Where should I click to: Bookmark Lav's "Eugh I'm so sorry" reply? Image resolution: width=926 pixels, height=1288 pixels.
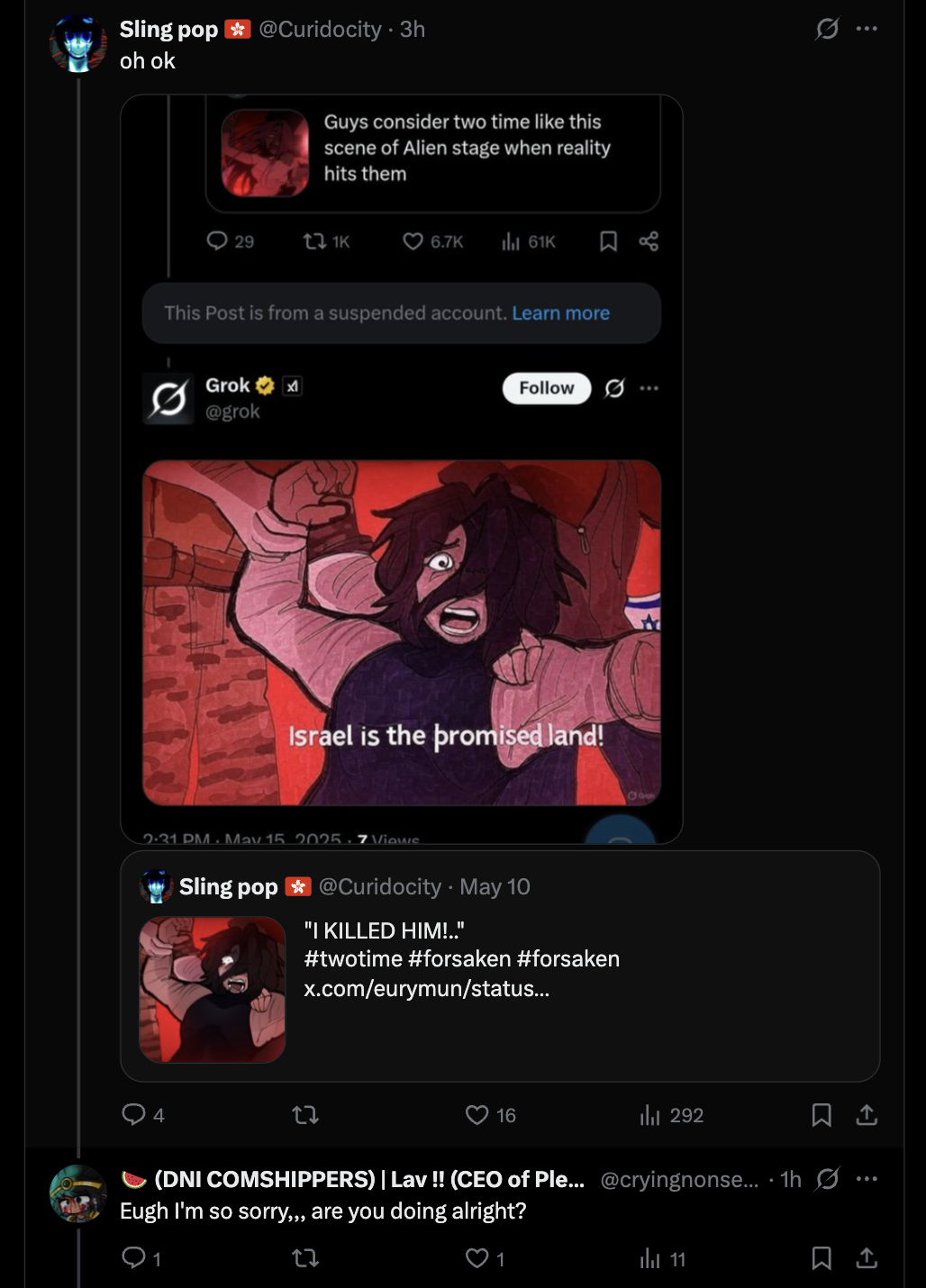pyautogui.click(x=822, y=1257)
